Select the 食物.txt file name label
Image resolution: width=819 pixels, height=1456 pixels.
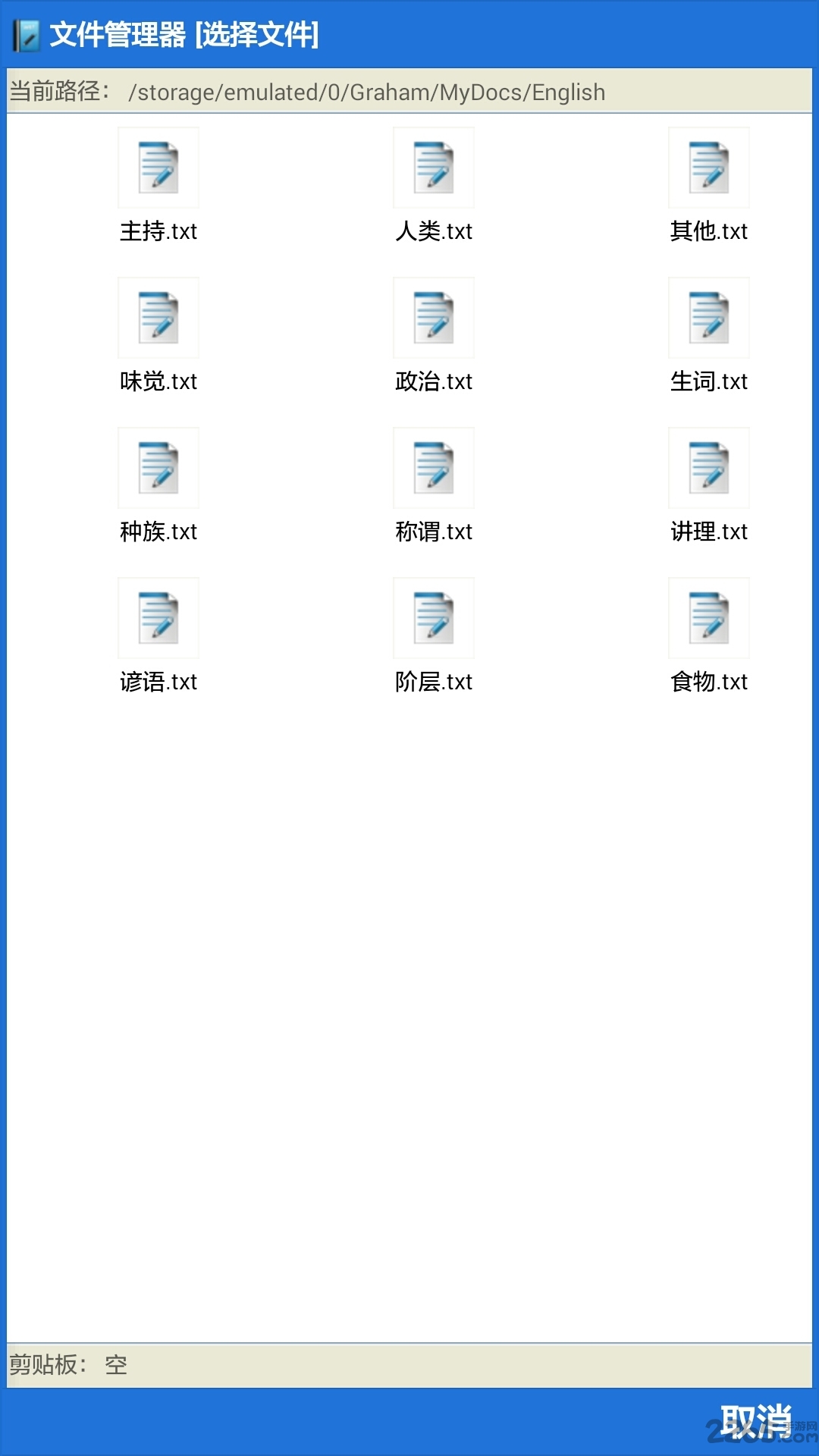coord(708,682)
